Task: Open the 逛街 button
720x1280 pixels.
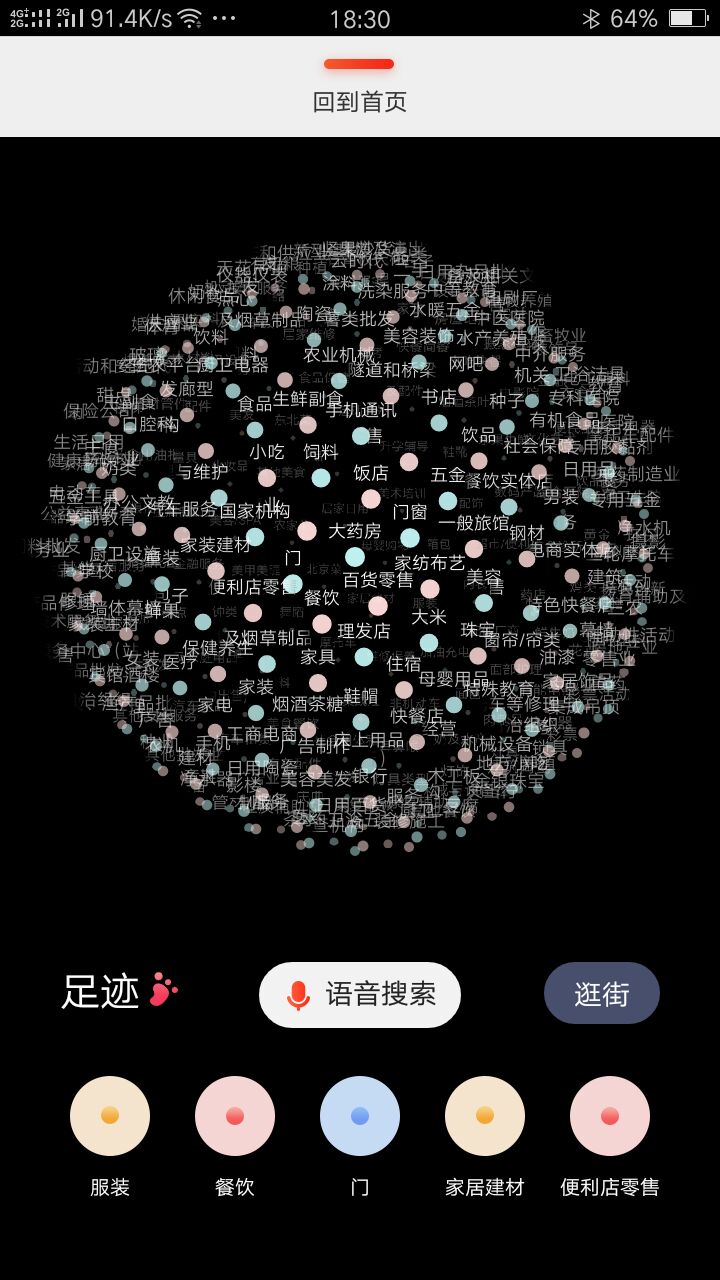Action: [601, 994]
